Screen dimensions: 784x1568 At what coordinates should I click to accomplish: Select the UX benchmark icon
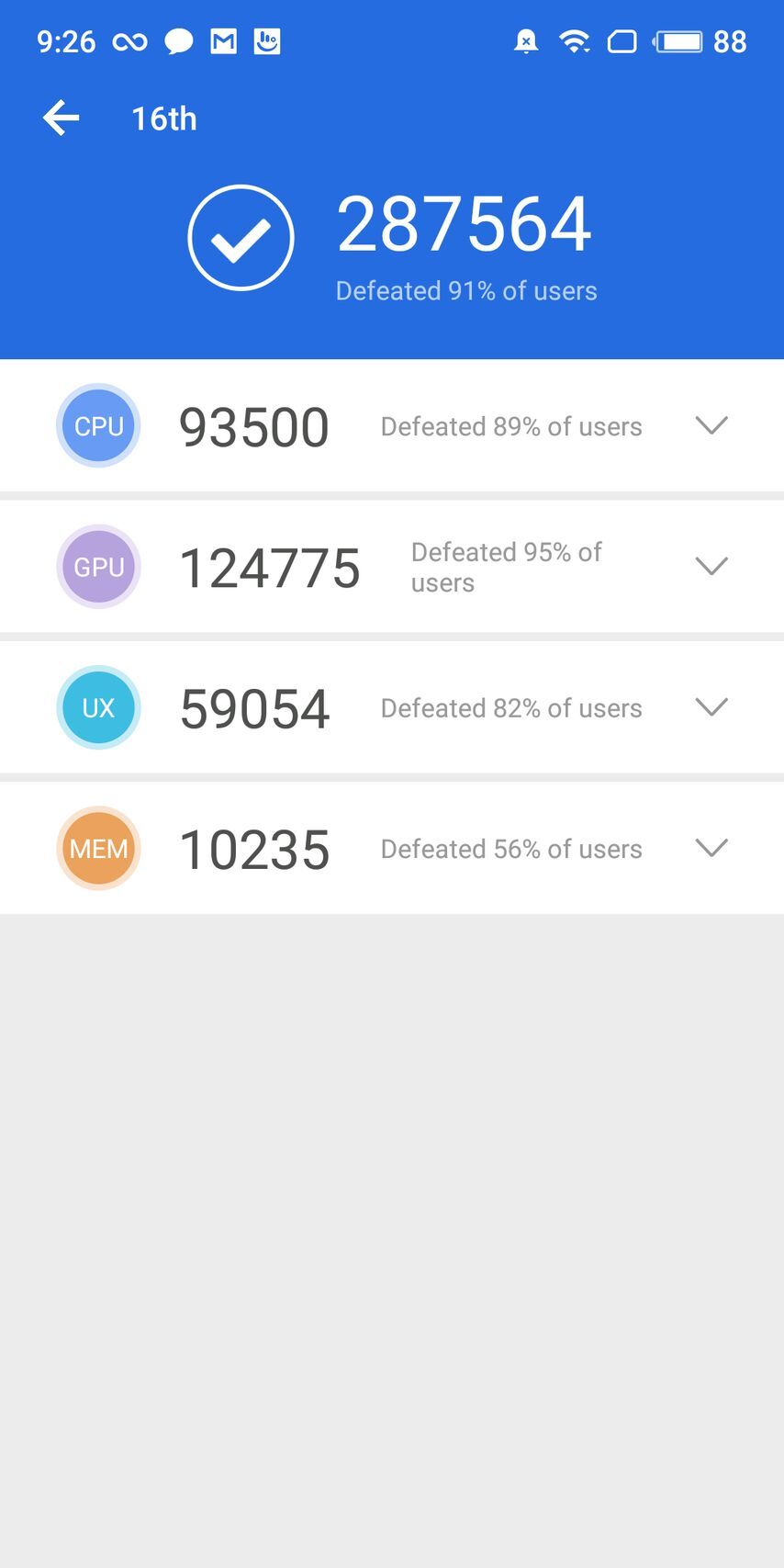click(98, 707)
